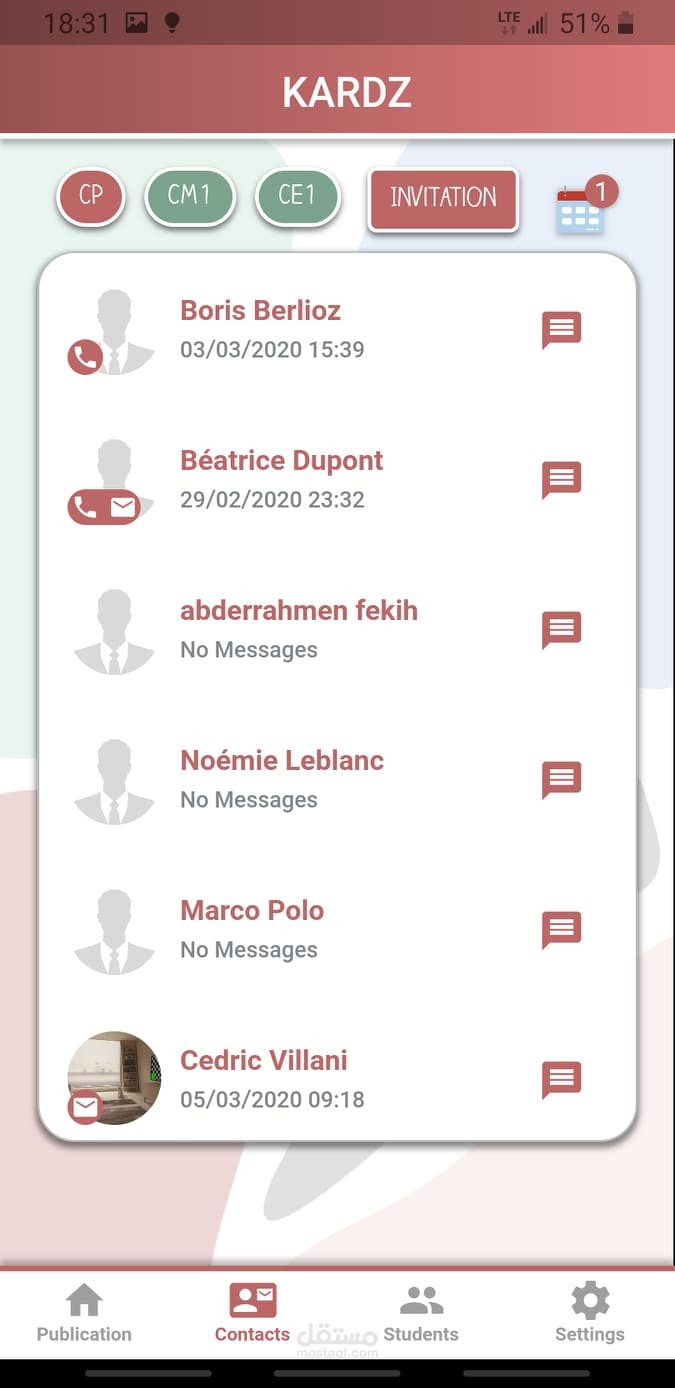This screenshot has height=1388, width=675.
Task: Switch to the Students tab
Action: point(421,1313)
